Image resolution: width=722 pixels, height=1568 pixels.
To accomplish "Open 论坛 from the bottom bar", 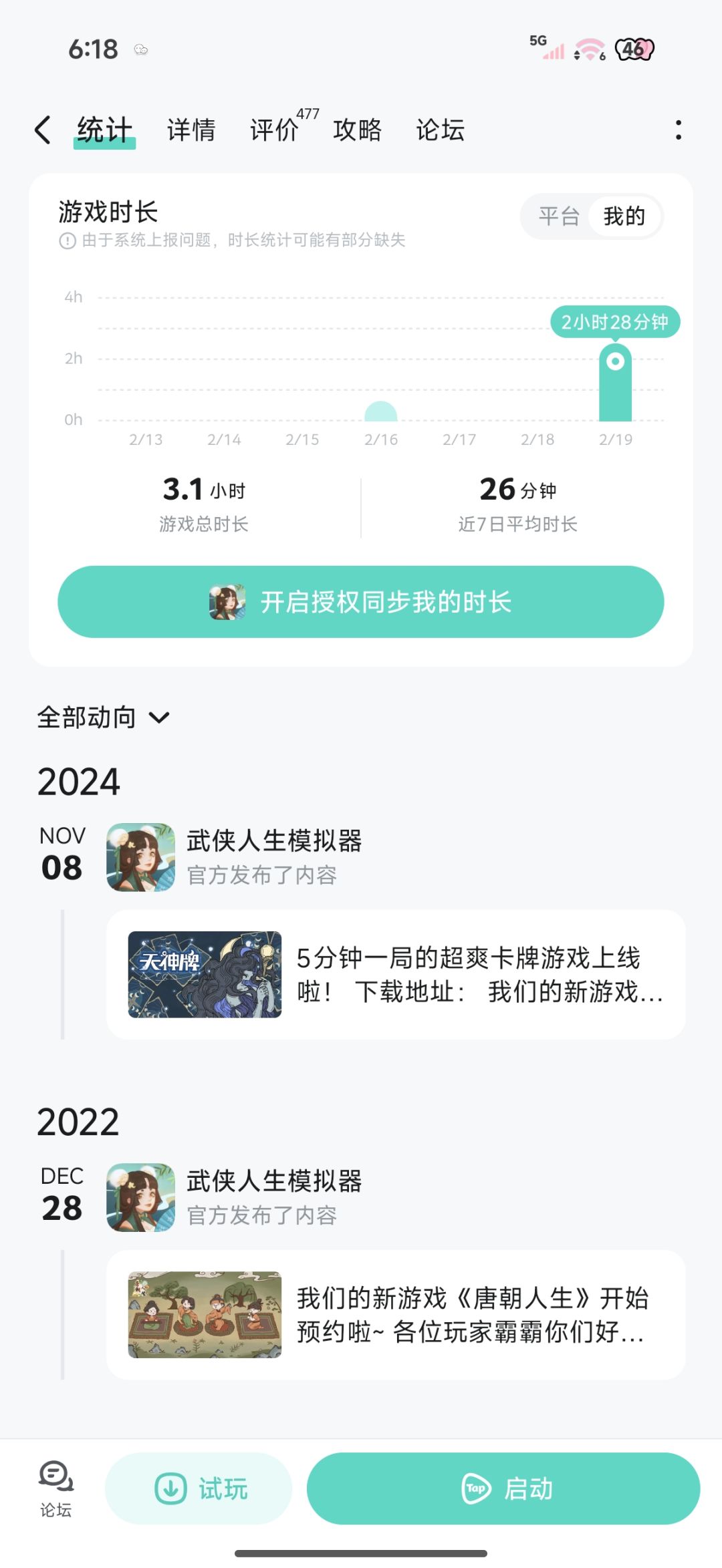I will pyautogui.click(x=55, y=1488).
